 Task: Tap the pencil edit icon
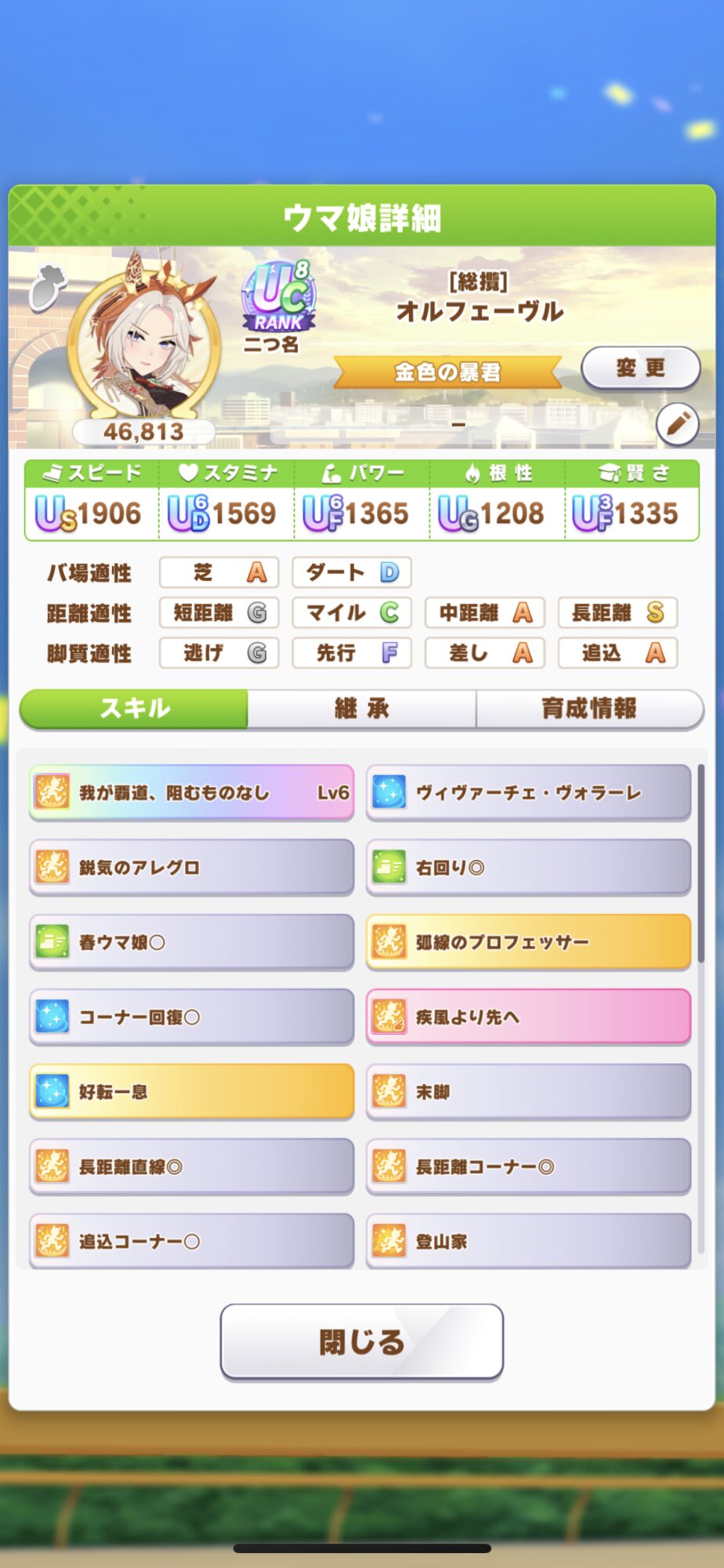coord(677,424)
